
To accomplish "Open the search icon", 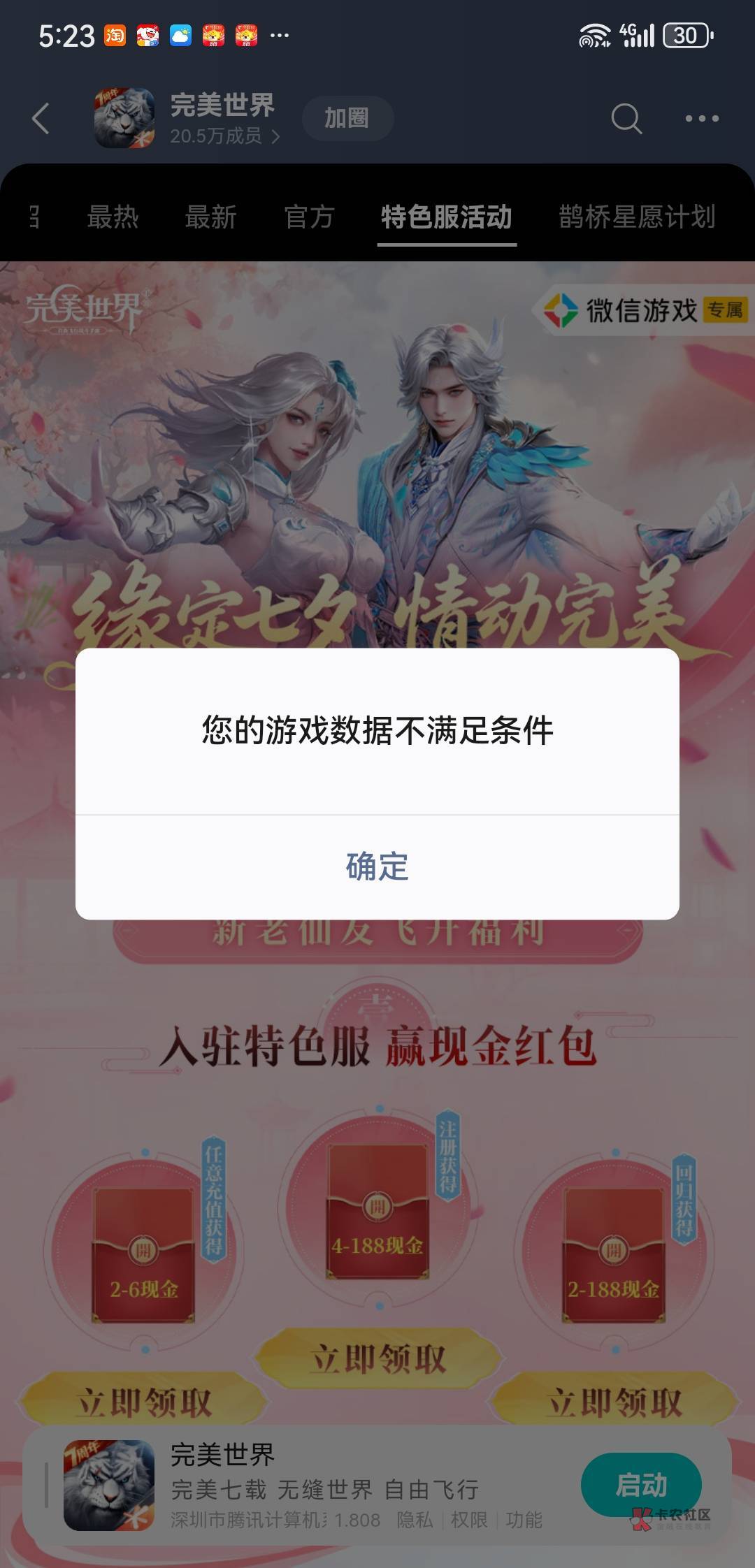I will point(626,118).
